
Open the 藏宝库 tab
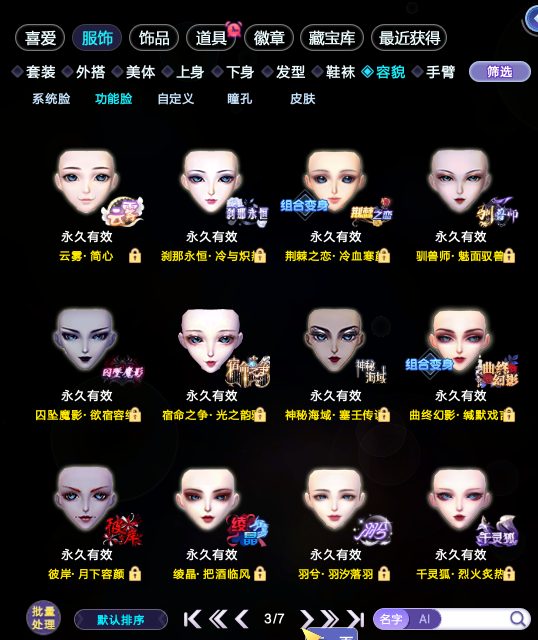[x=331, y=38]
